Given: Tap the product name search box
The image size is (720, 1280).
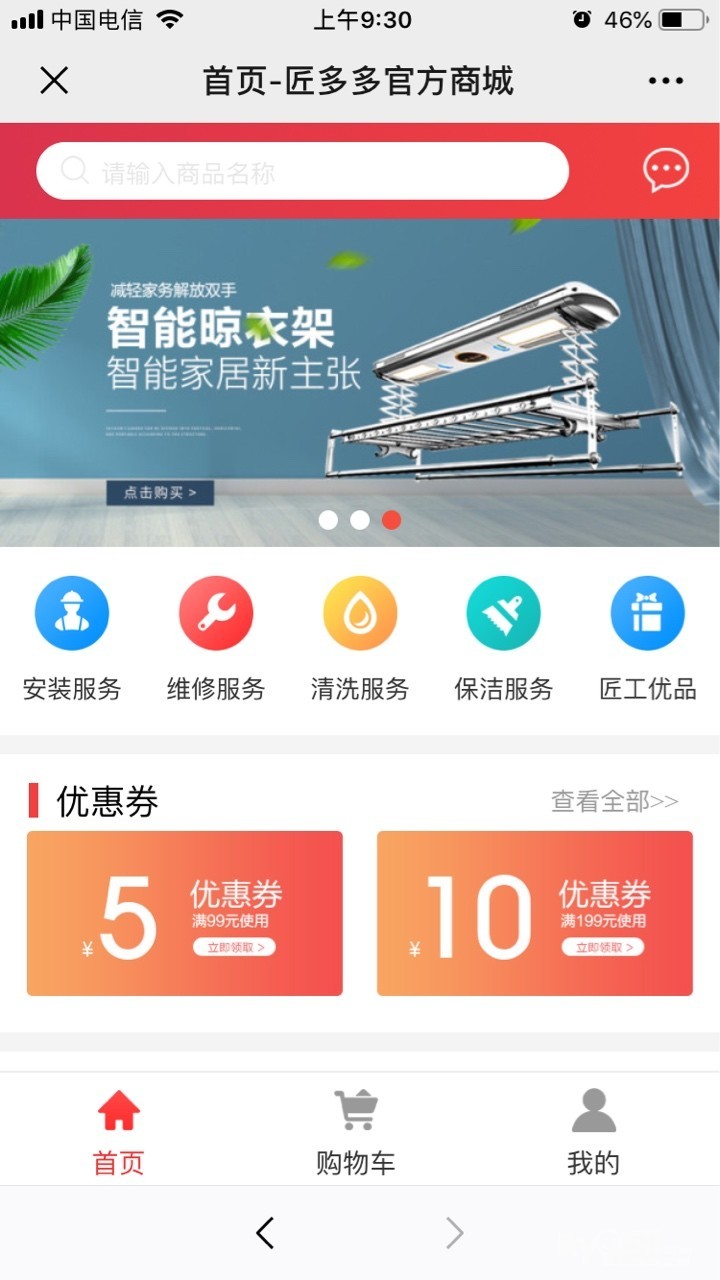Looking at the screenshot, I should point(302,171).
